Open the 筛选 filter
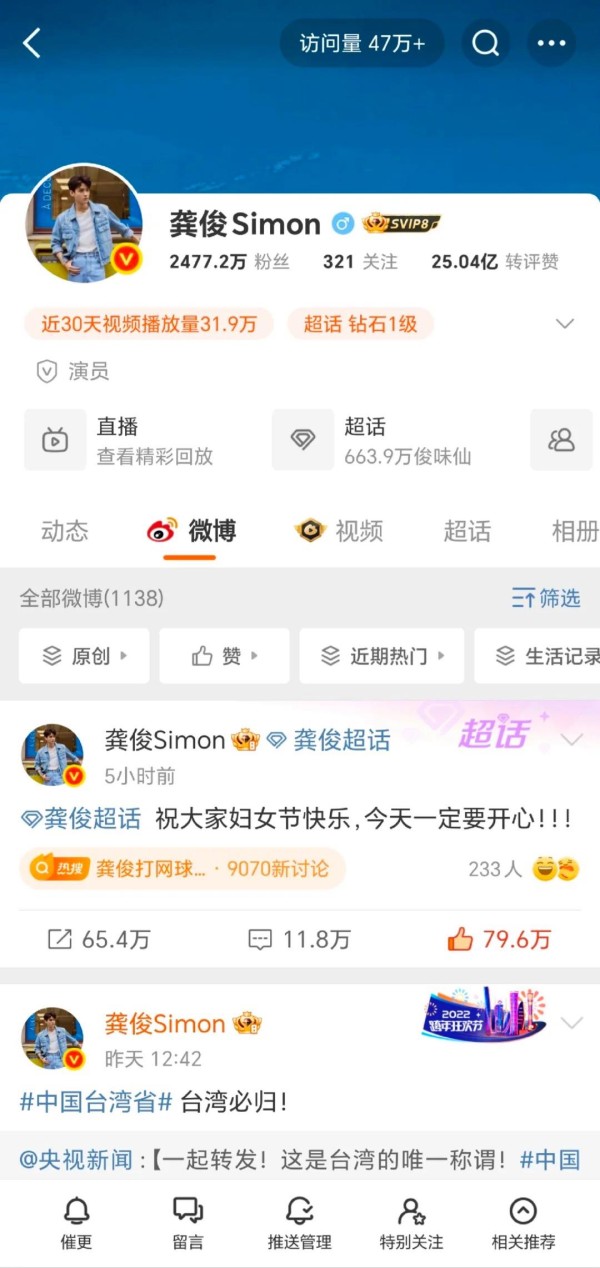The width and height of the screenshot is (600, 1268). pyautogui.click(x=545, y=598)
